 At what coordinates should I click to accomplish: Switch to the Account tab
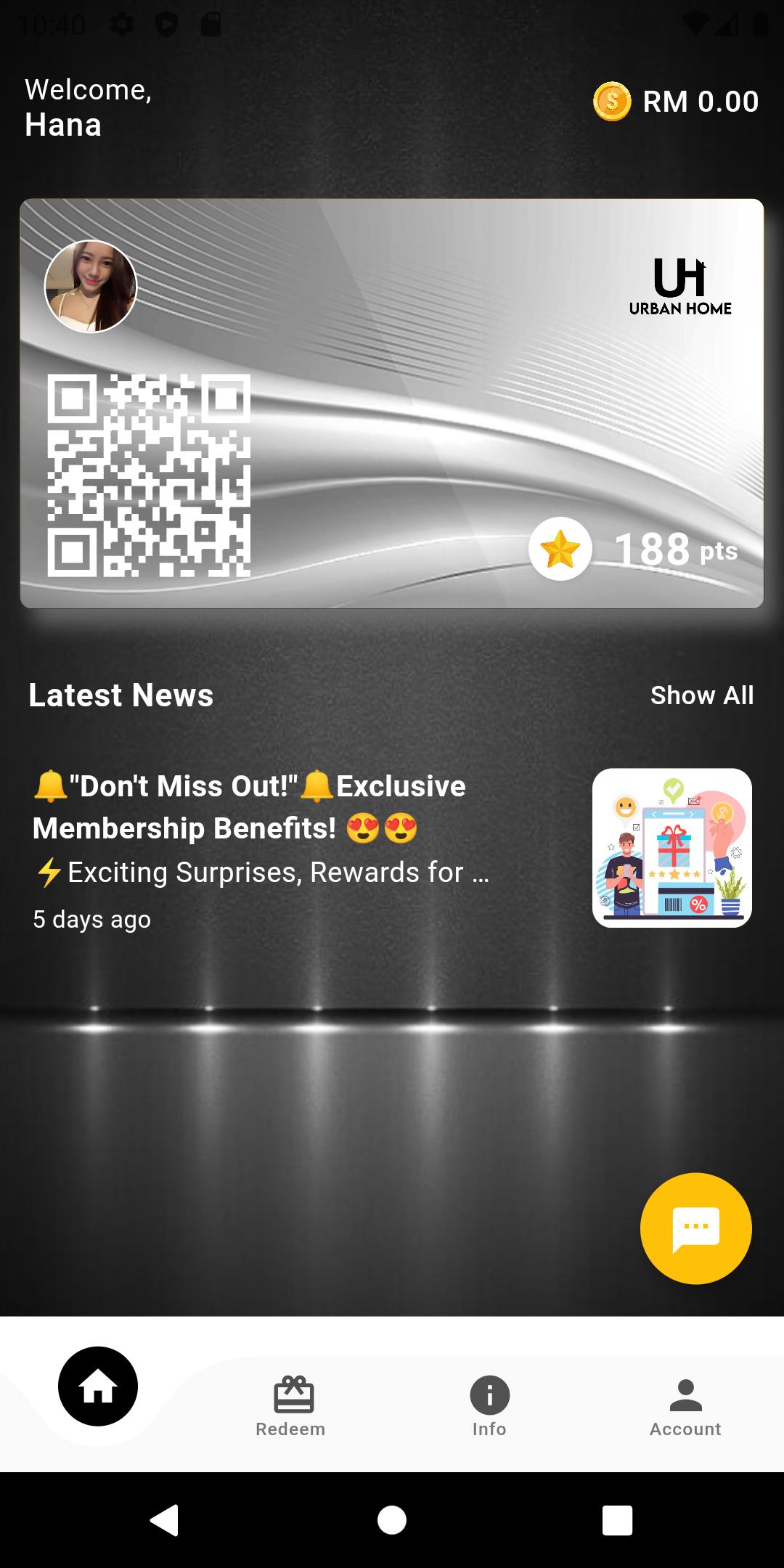click(685, 1406)
